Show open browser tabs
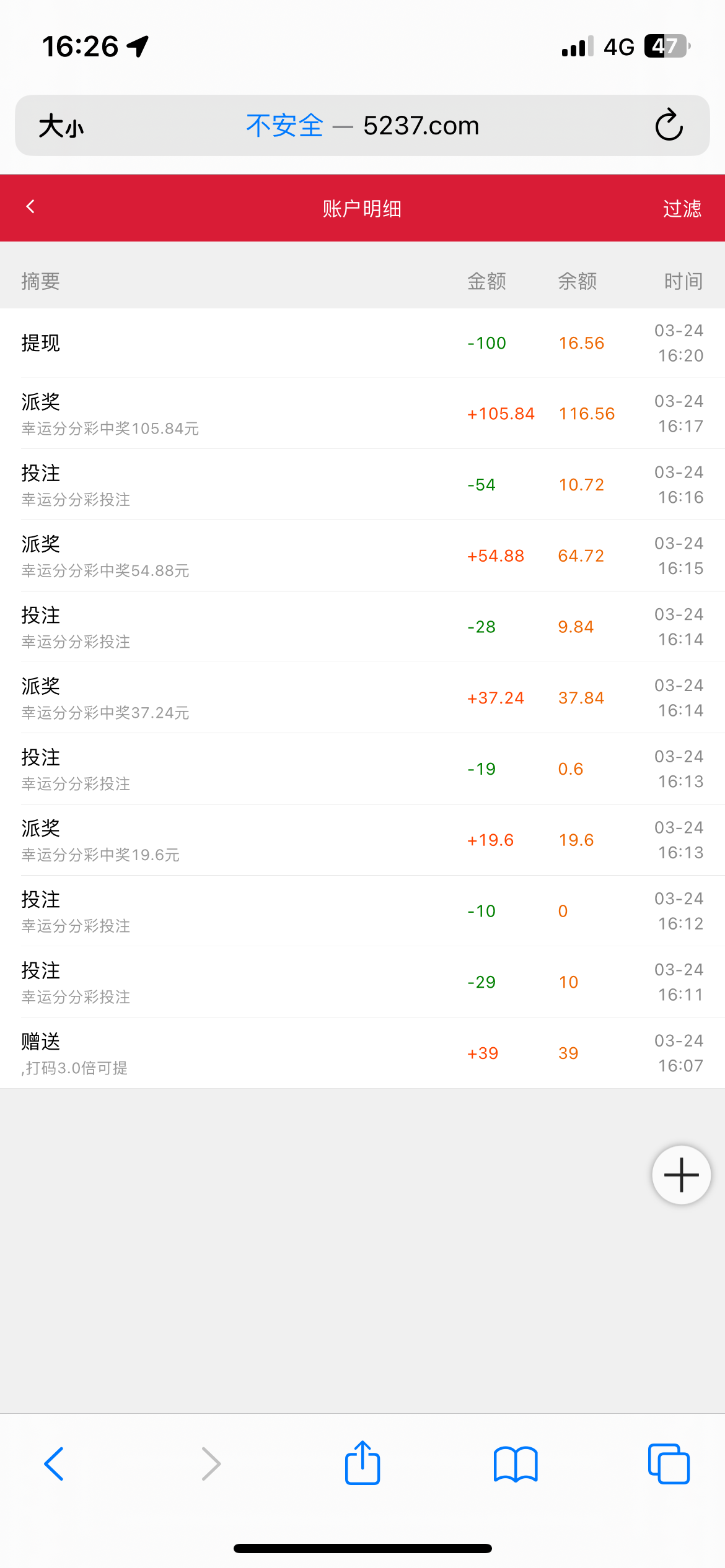725x1568 pixels. [x=669, y=1464]
